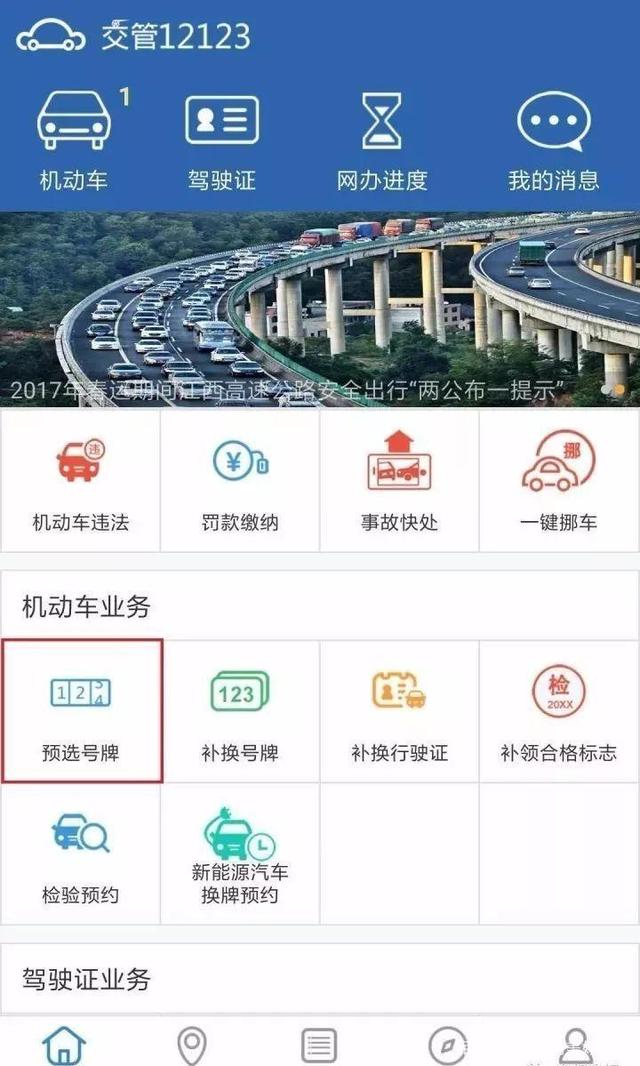Switch to the home tab
The height and width of the screenshot is (1066, 640).
(x=64, y=1045)
